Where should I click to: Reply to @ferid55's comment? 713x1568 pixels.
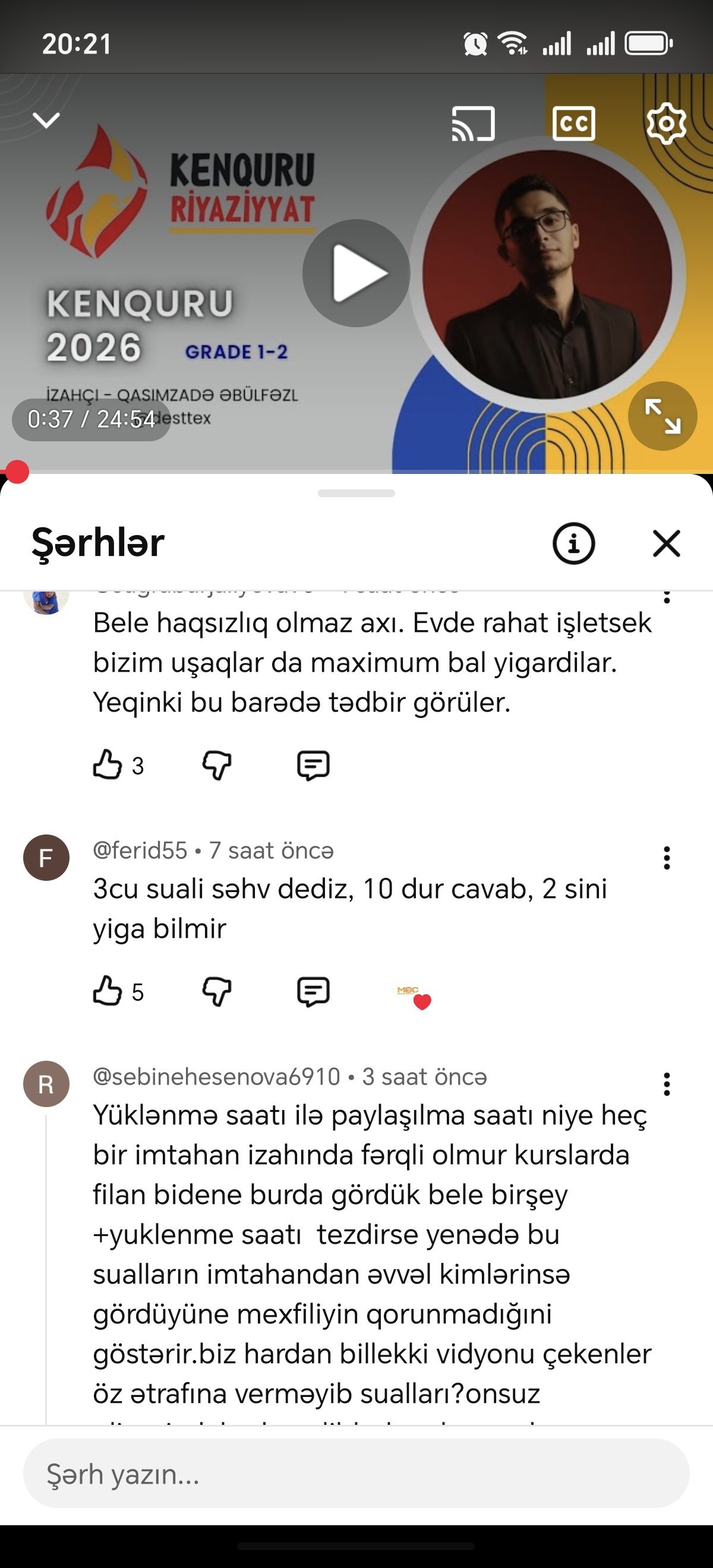click(313, 991)
